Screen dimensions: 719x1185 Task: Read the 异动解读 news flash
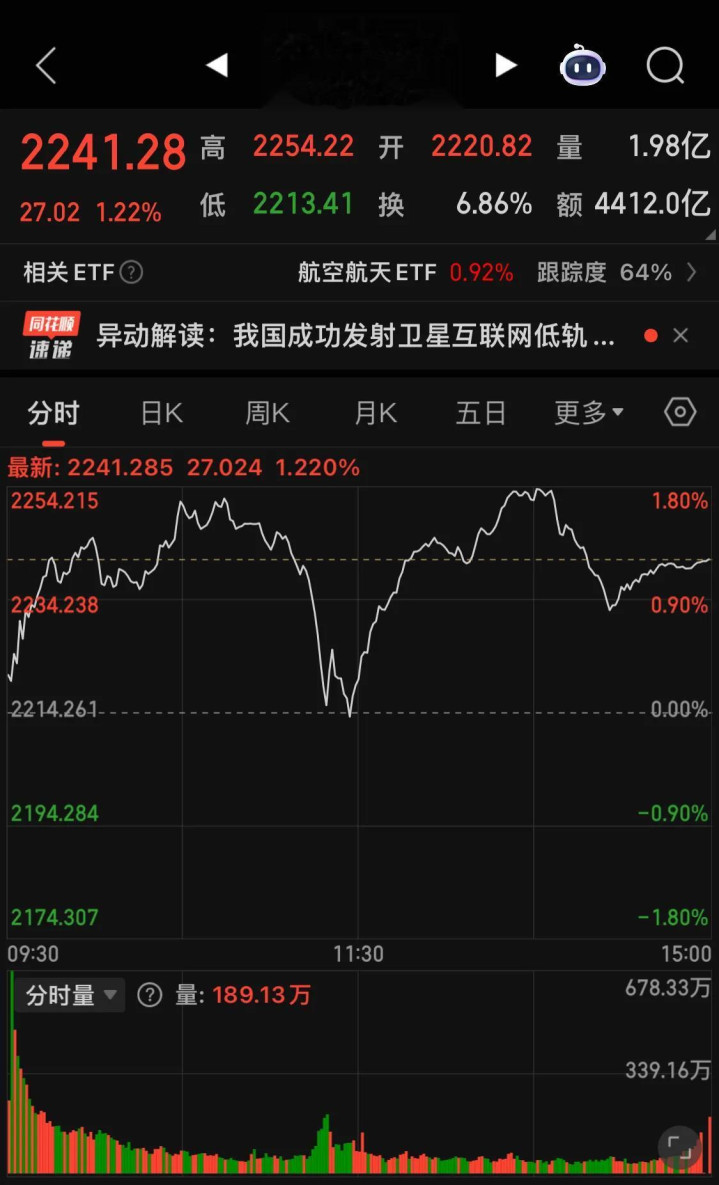coord(355,336)
